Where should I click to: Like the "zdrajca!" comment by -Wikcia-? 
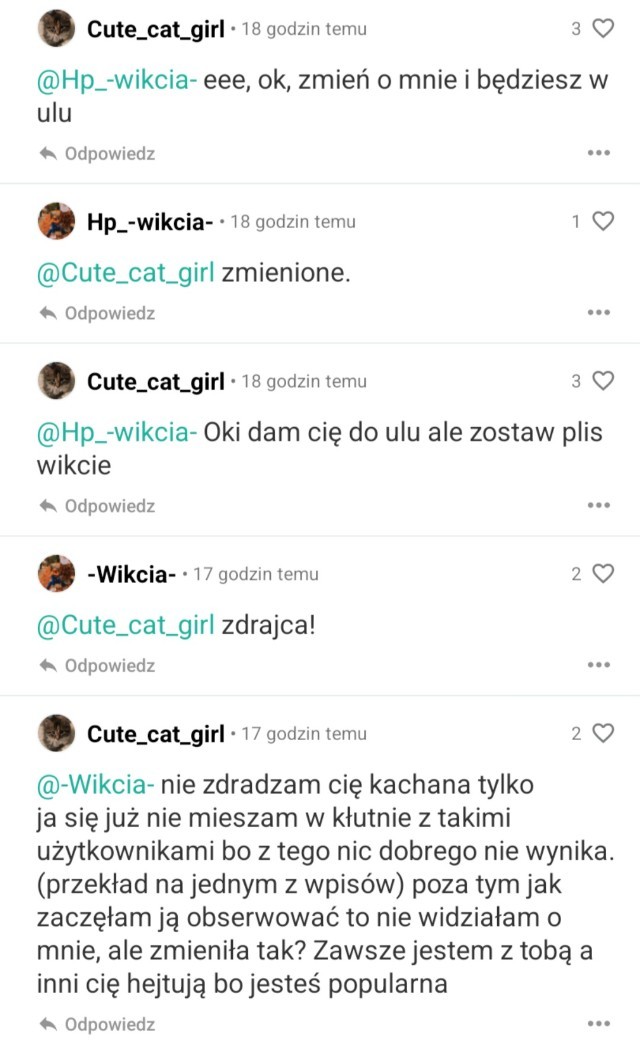click(603, 573)
